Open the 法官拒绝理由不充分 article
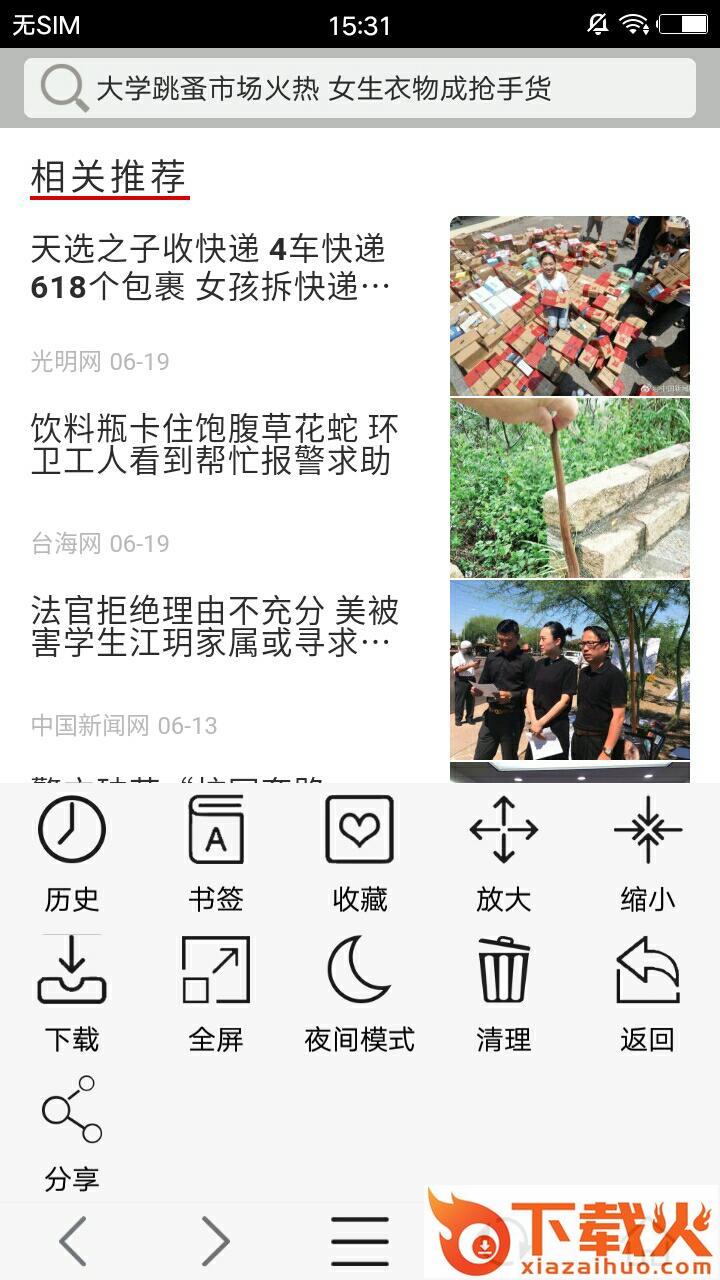720x1280 pixels. (x=214, y=626)
